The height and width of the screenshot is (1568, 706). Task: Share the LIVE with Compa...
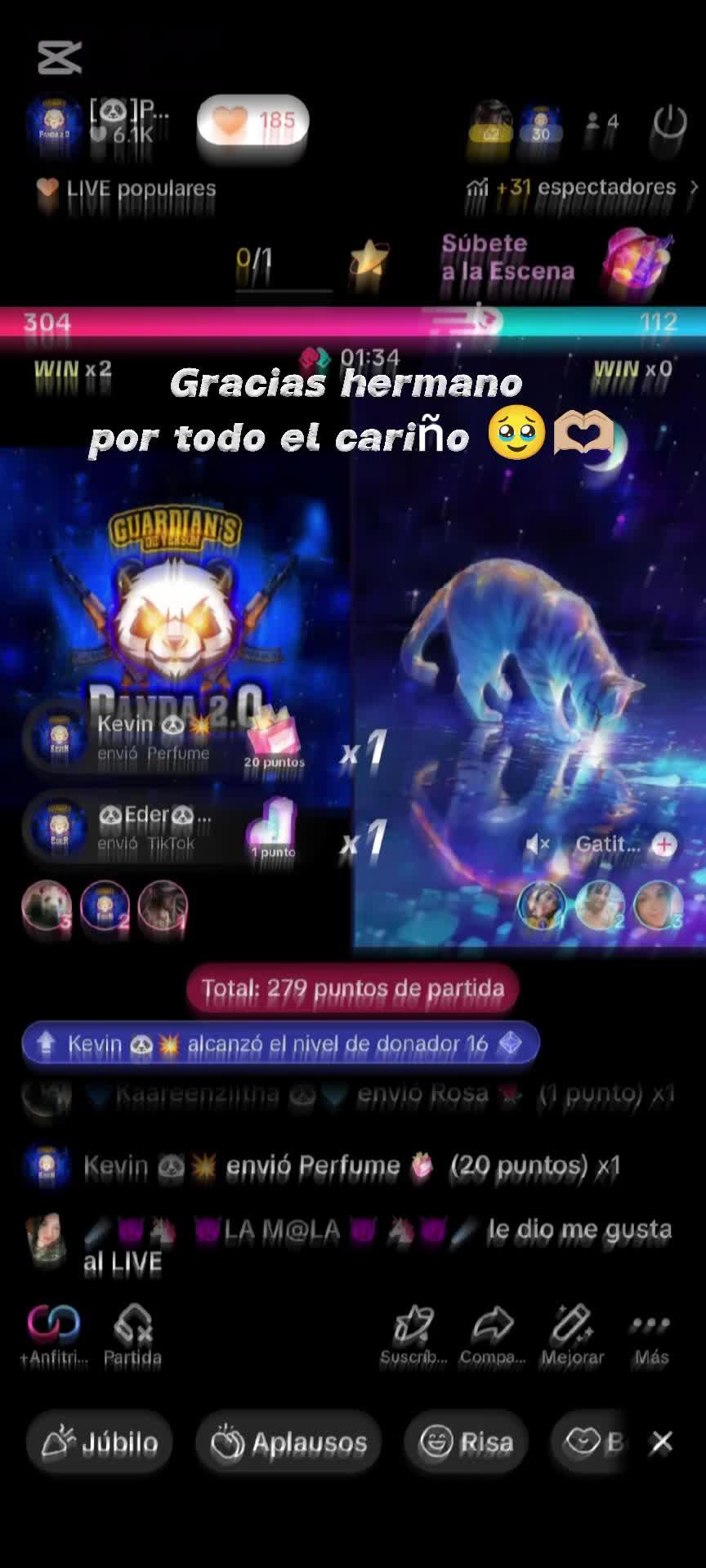click(493, 1336)
